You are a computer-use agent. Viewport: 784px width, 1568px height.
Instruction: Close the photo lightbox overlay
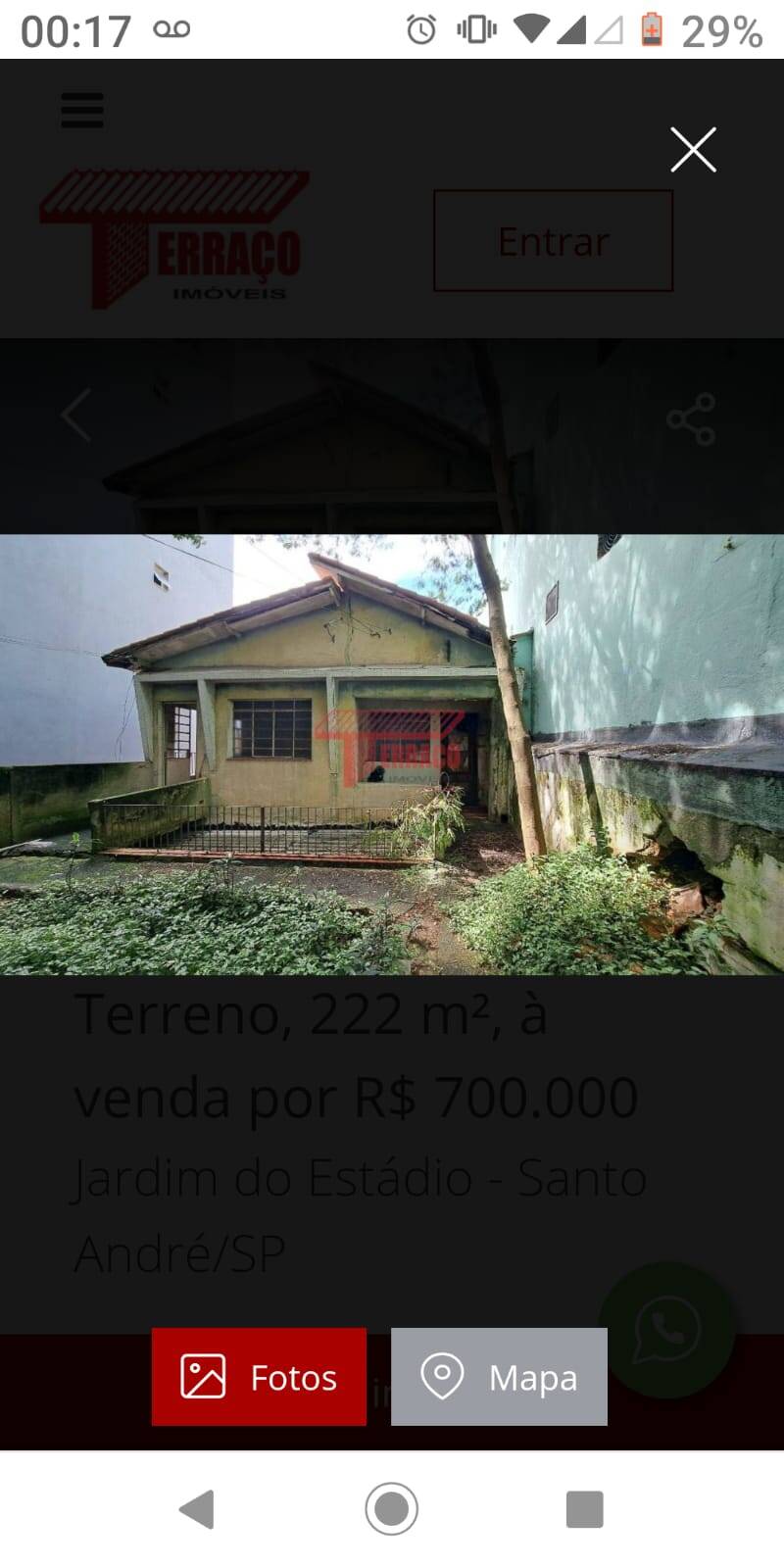point(693,150)
